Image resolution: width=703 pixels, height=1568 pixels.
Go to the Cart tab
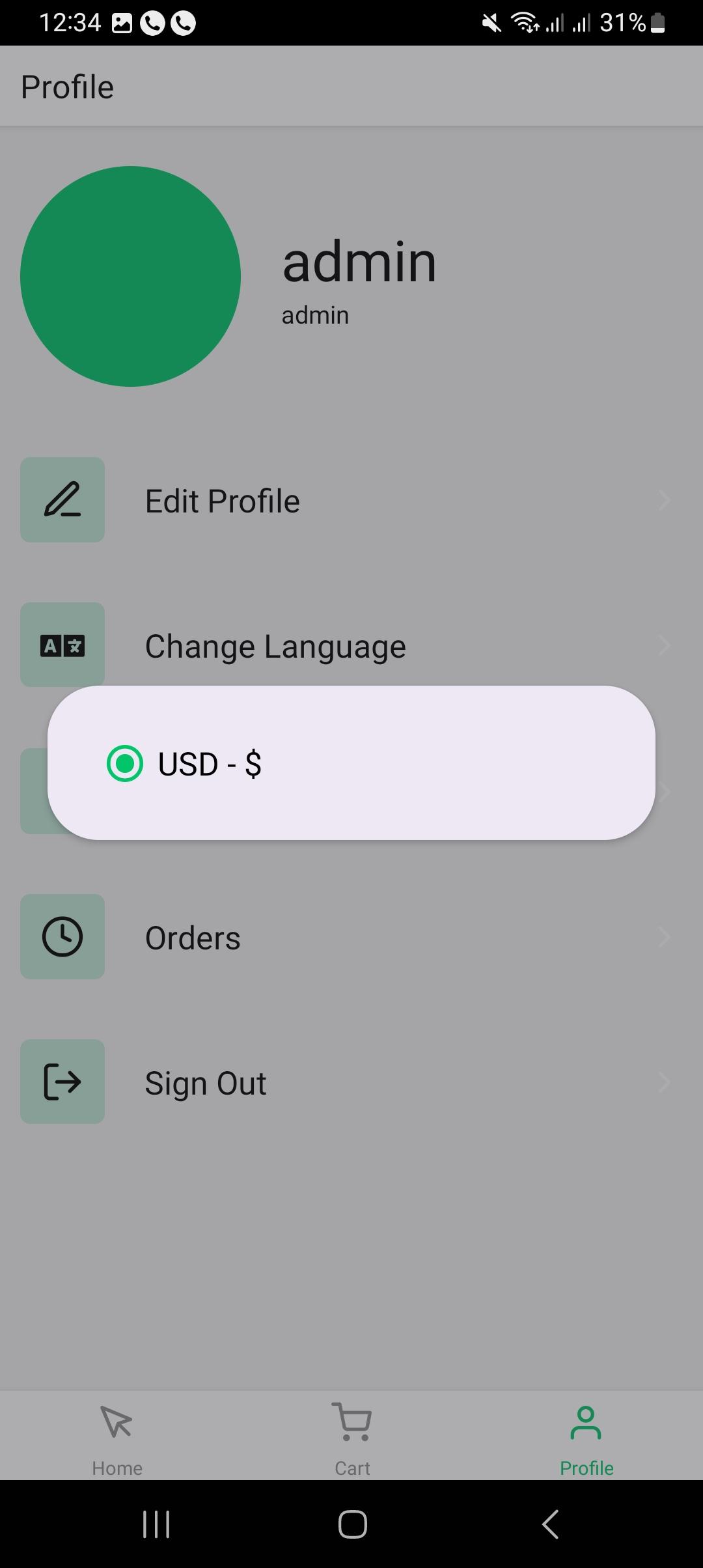(x=351, y=1441)
